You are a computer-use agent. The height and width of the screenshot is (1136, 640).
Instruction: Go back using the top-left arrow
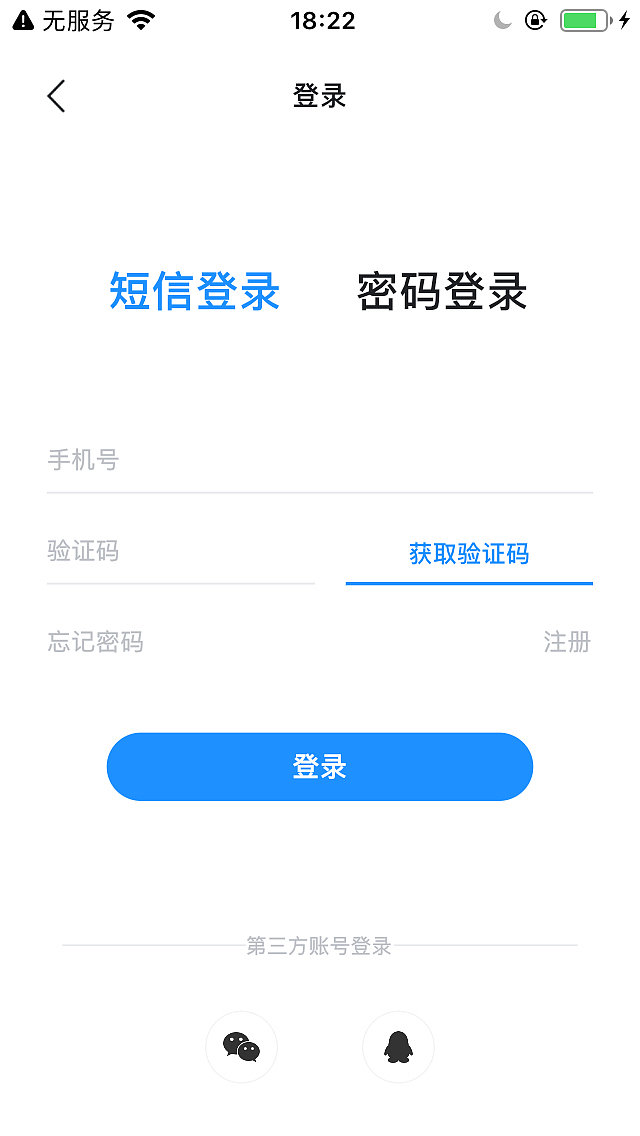(56, 96)
